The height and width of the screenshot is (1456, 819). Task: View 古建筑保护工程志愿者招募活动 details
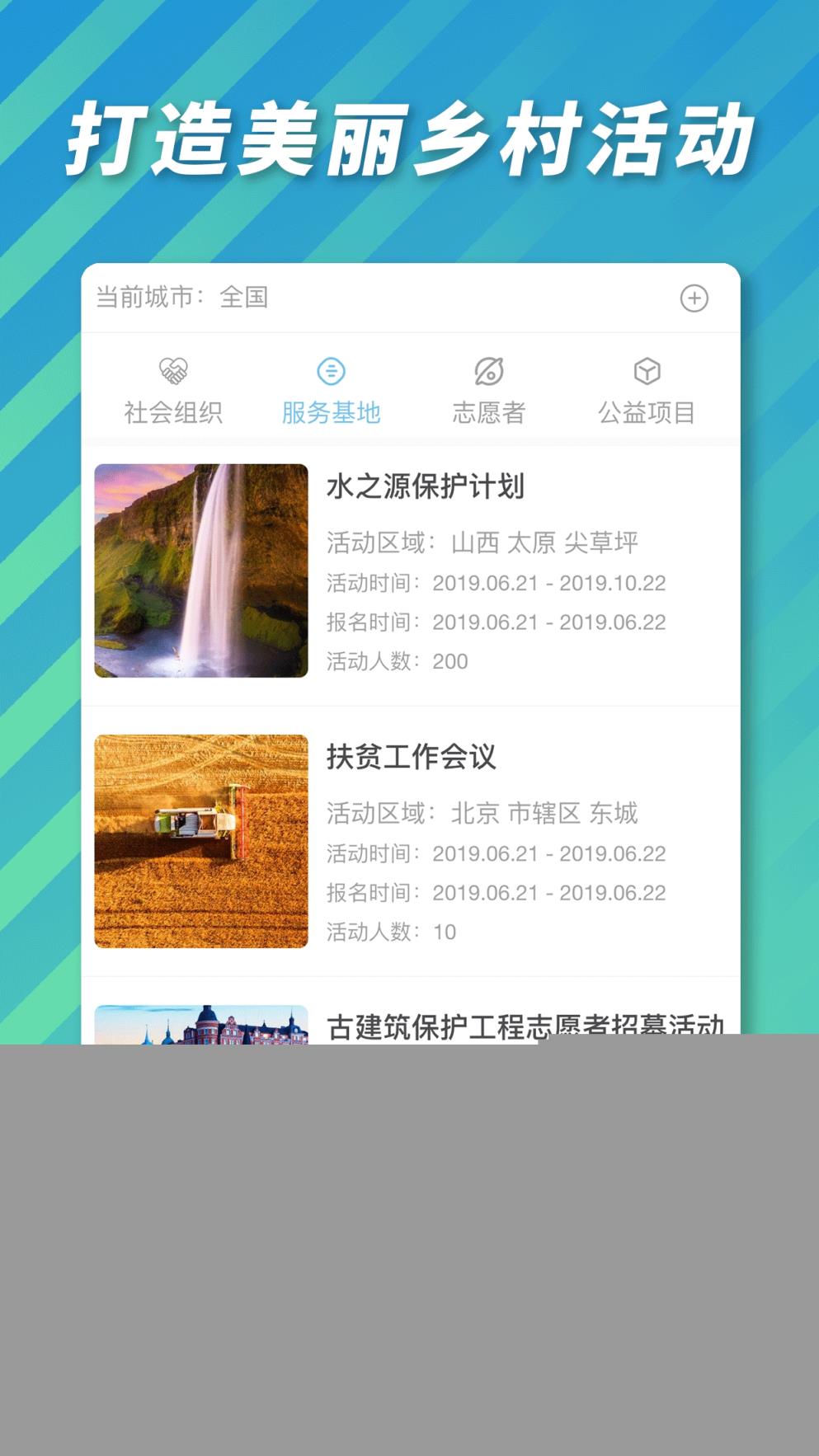[525, 1024]
